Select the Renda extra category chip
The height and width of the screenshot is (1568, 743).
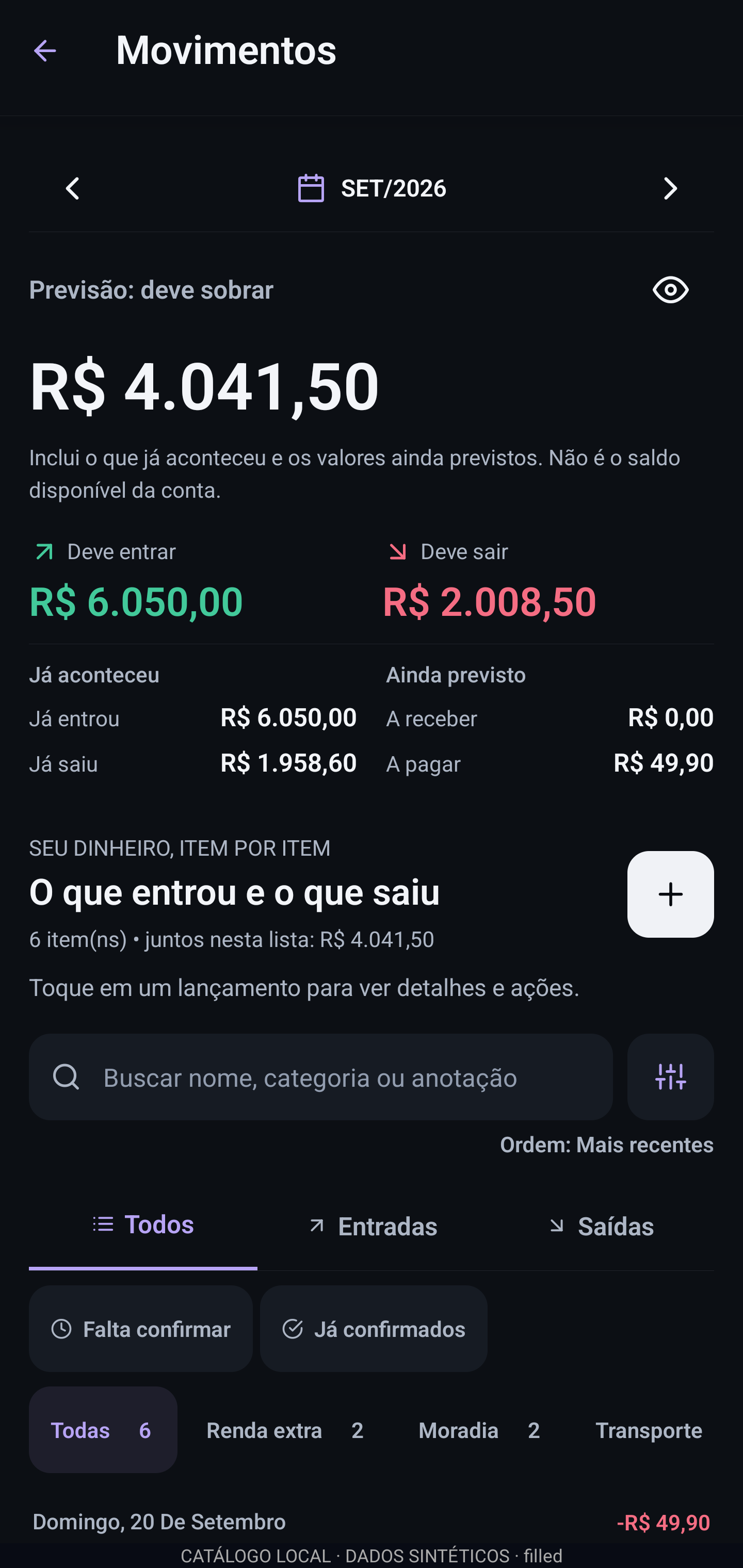(286, 1430)
